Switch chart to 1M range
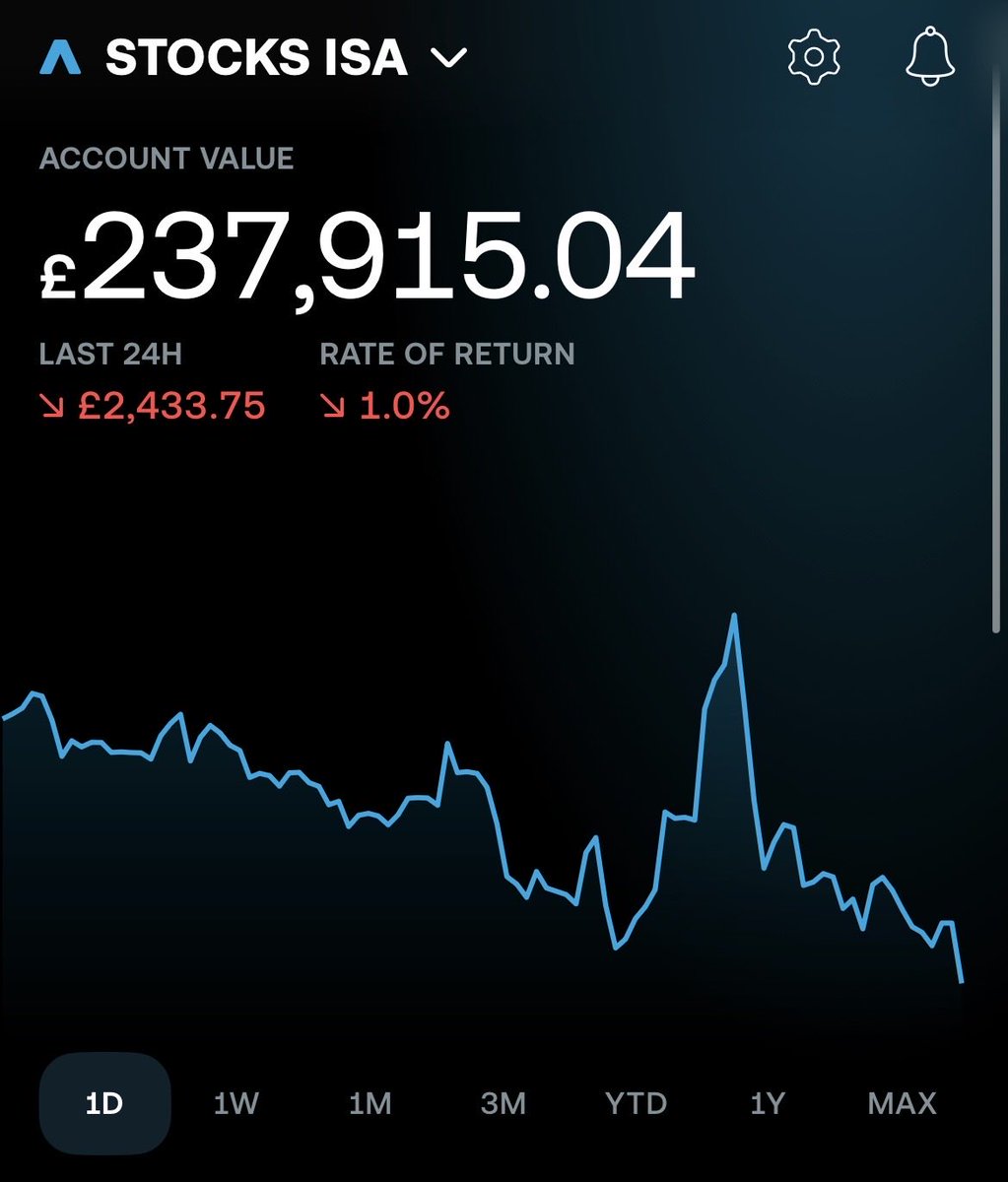 coord(370,1103)
